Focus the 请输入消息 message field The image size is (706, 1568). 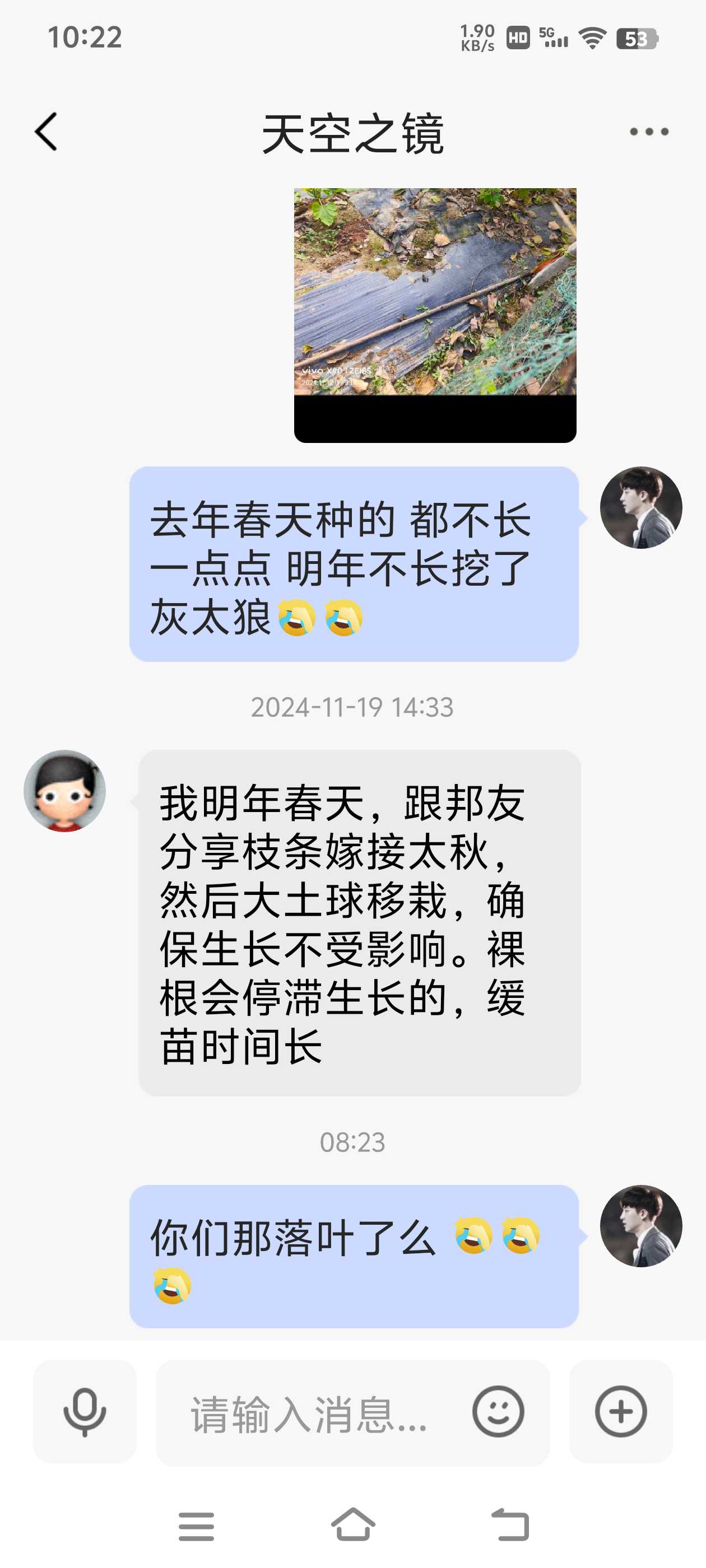coord(310,1413)
